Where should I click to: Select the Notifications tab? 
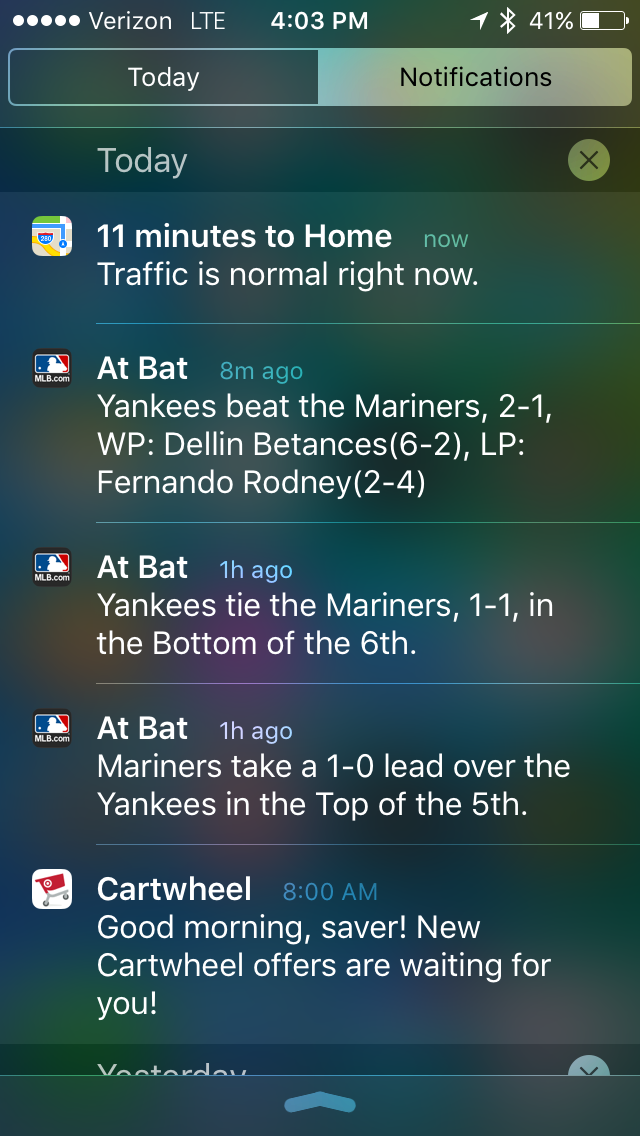475,78
